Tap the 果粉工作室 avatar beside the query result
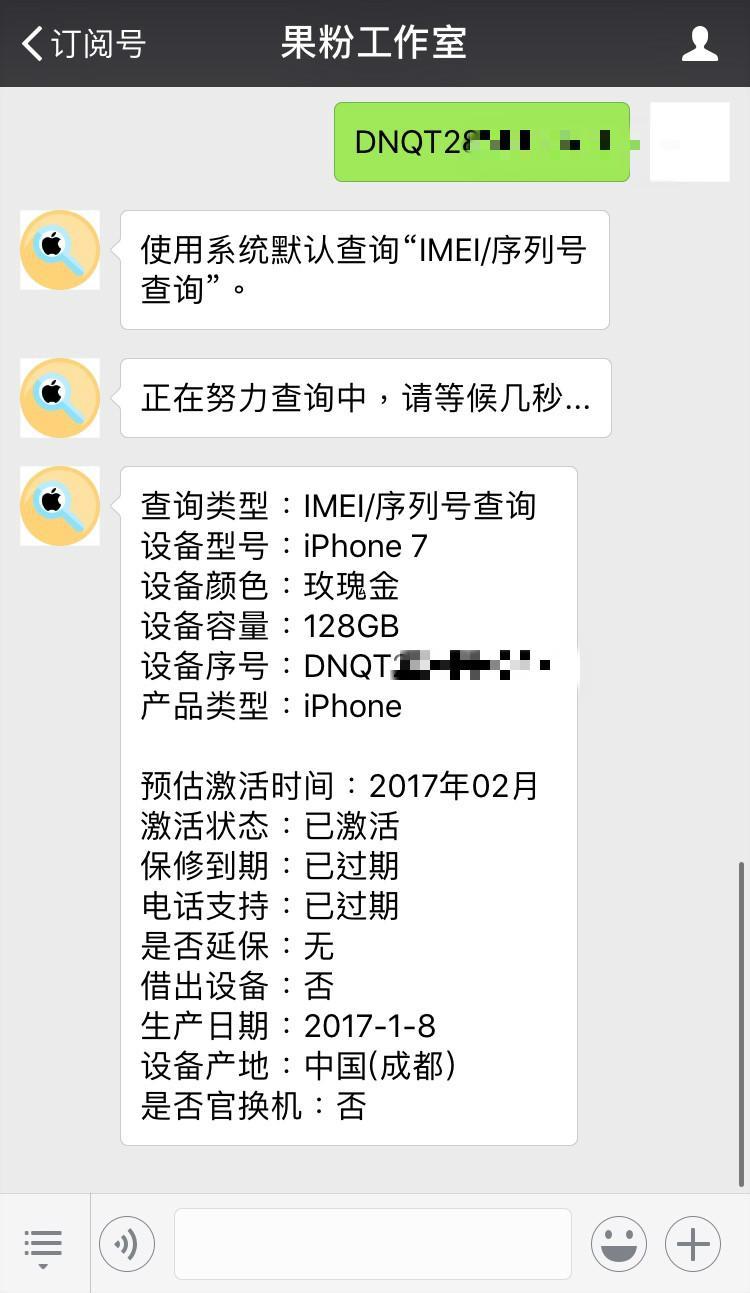Image resolution: width=750 pixels, height=1293 pixels. pos(60,506)
